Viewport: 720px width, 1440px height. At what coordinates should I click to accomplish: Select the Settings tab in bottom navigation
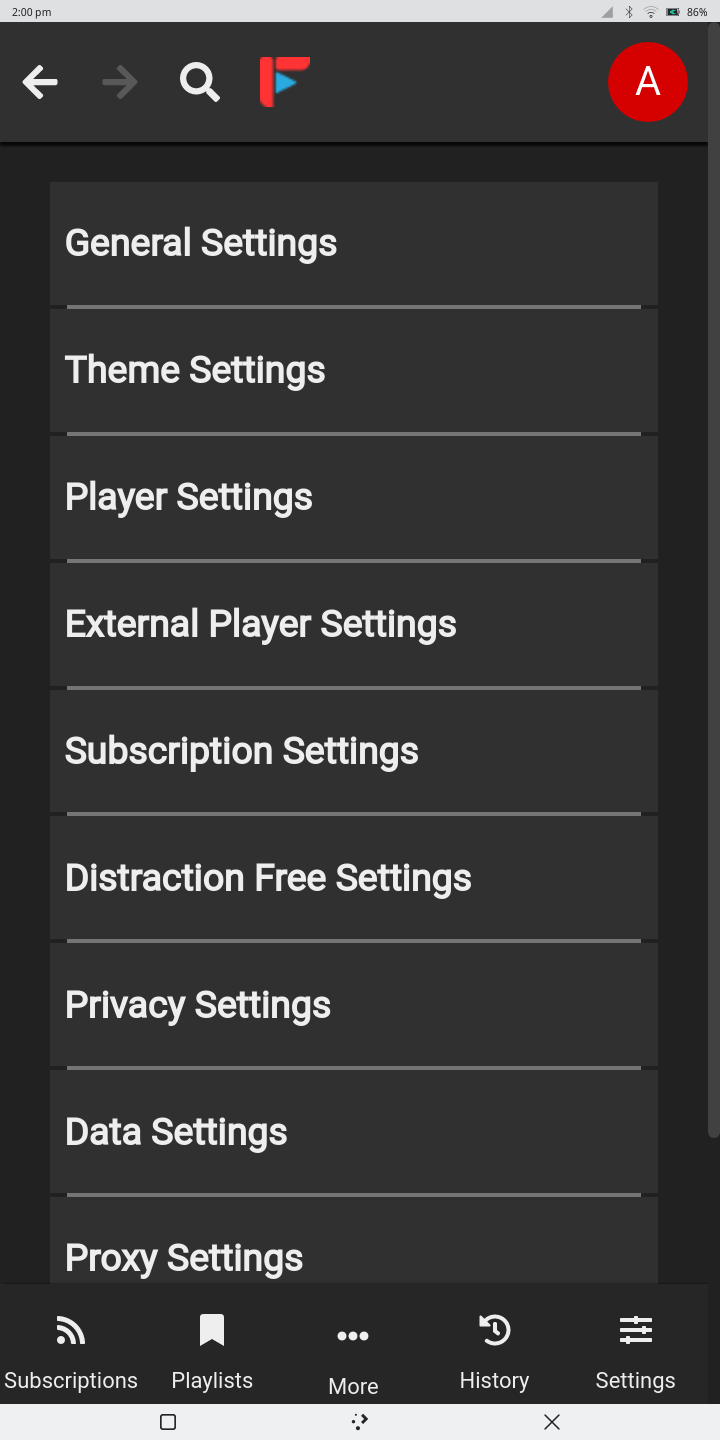(635, 1351)
